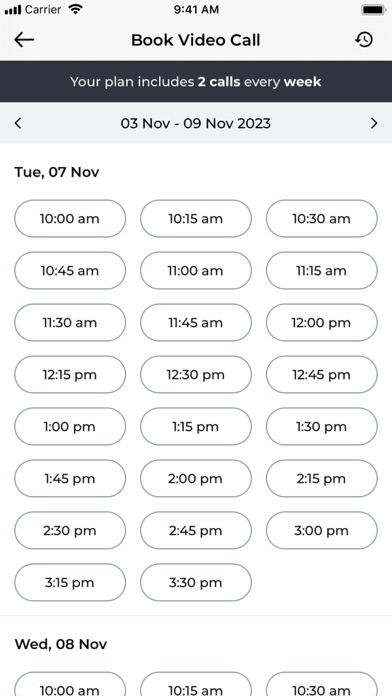
Task: Select the 2:45 pm time slot
Action: coord(196,530)
